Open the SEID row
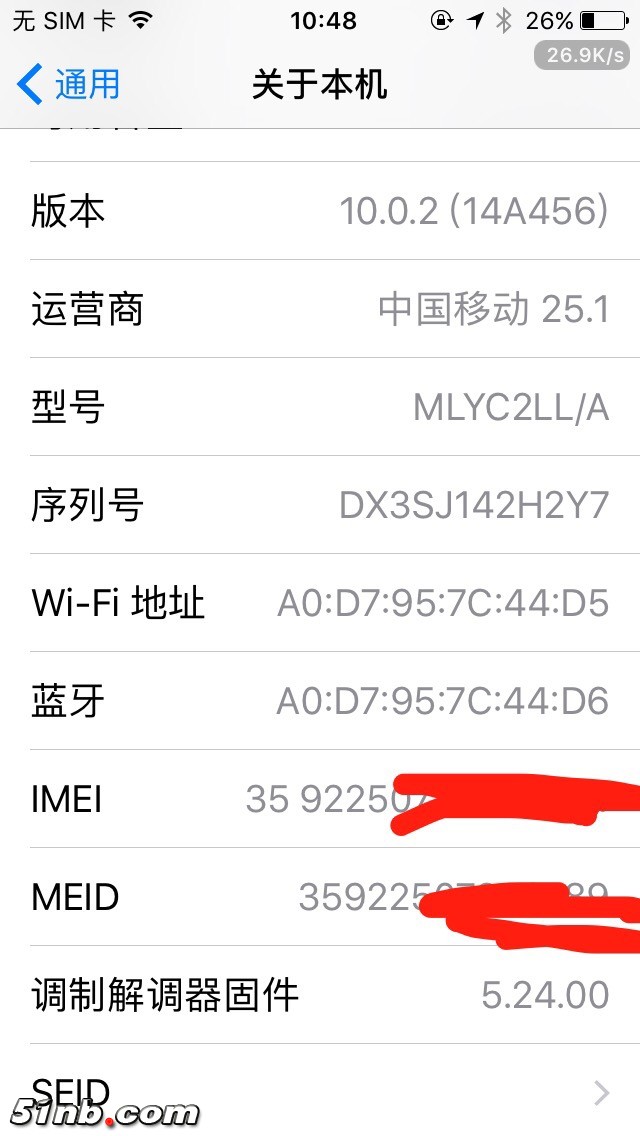 [320, 1092]
